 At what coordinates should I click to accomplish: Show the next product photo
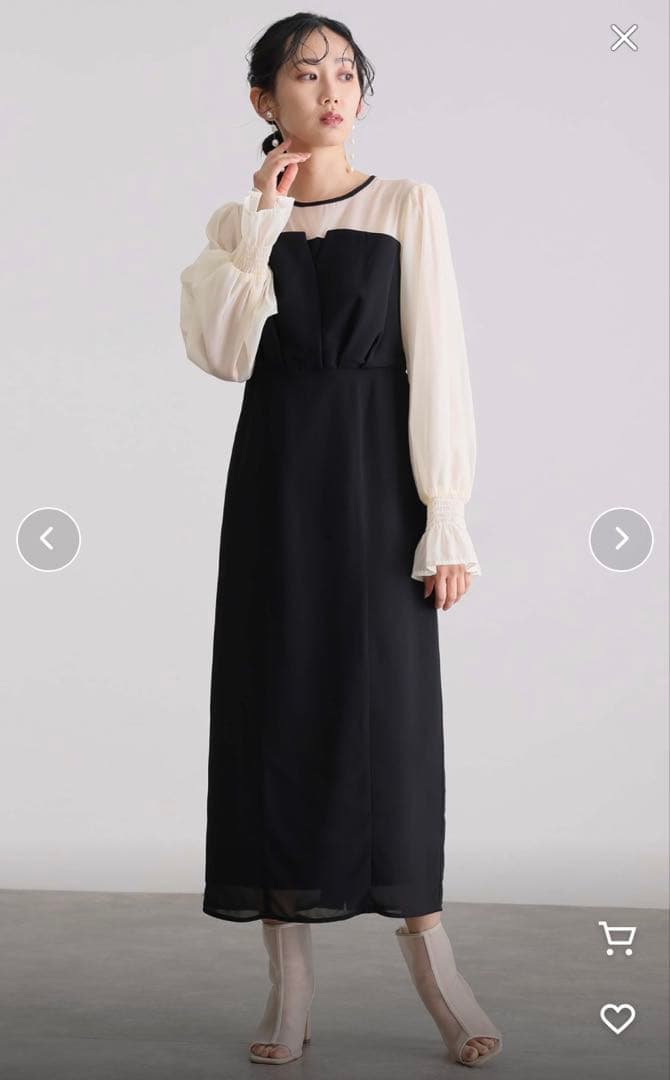pos(621,539)
